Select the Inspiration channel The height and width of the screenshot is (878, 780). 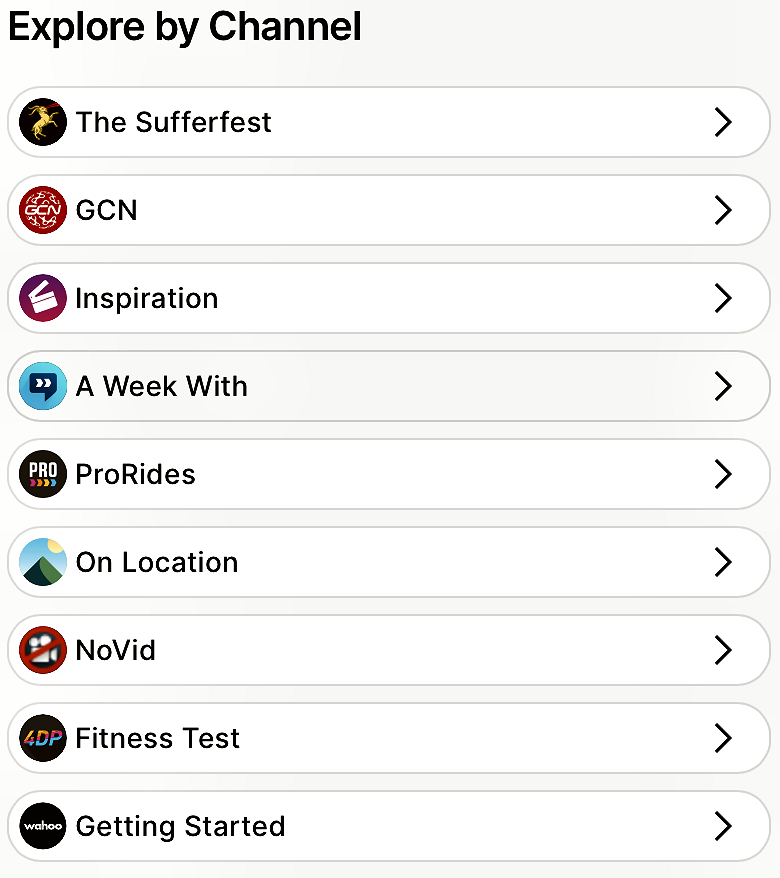pyautogui.click(x=388, y=298)
